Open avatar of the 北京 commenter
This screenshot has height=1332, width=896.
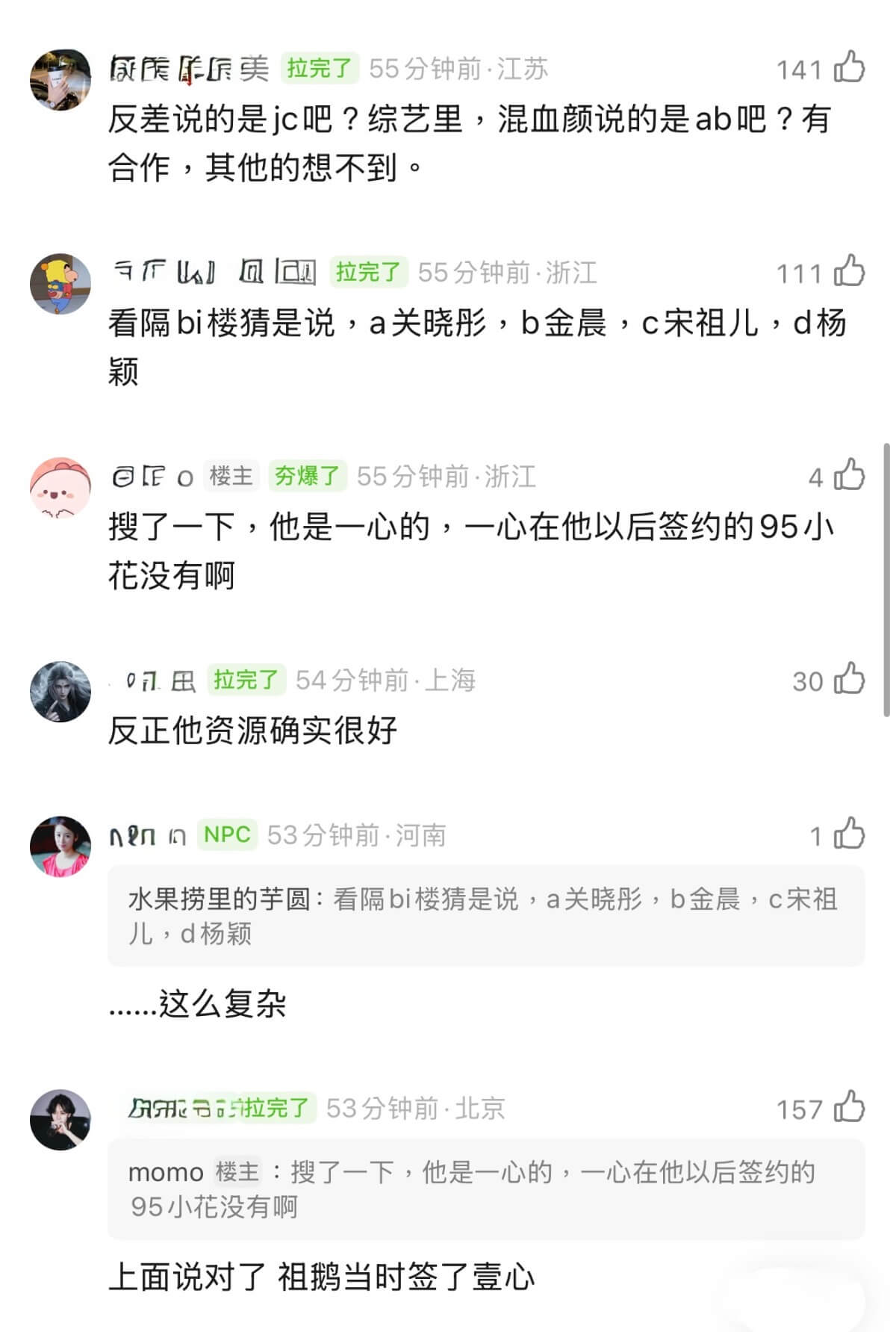coord(60,1120)
